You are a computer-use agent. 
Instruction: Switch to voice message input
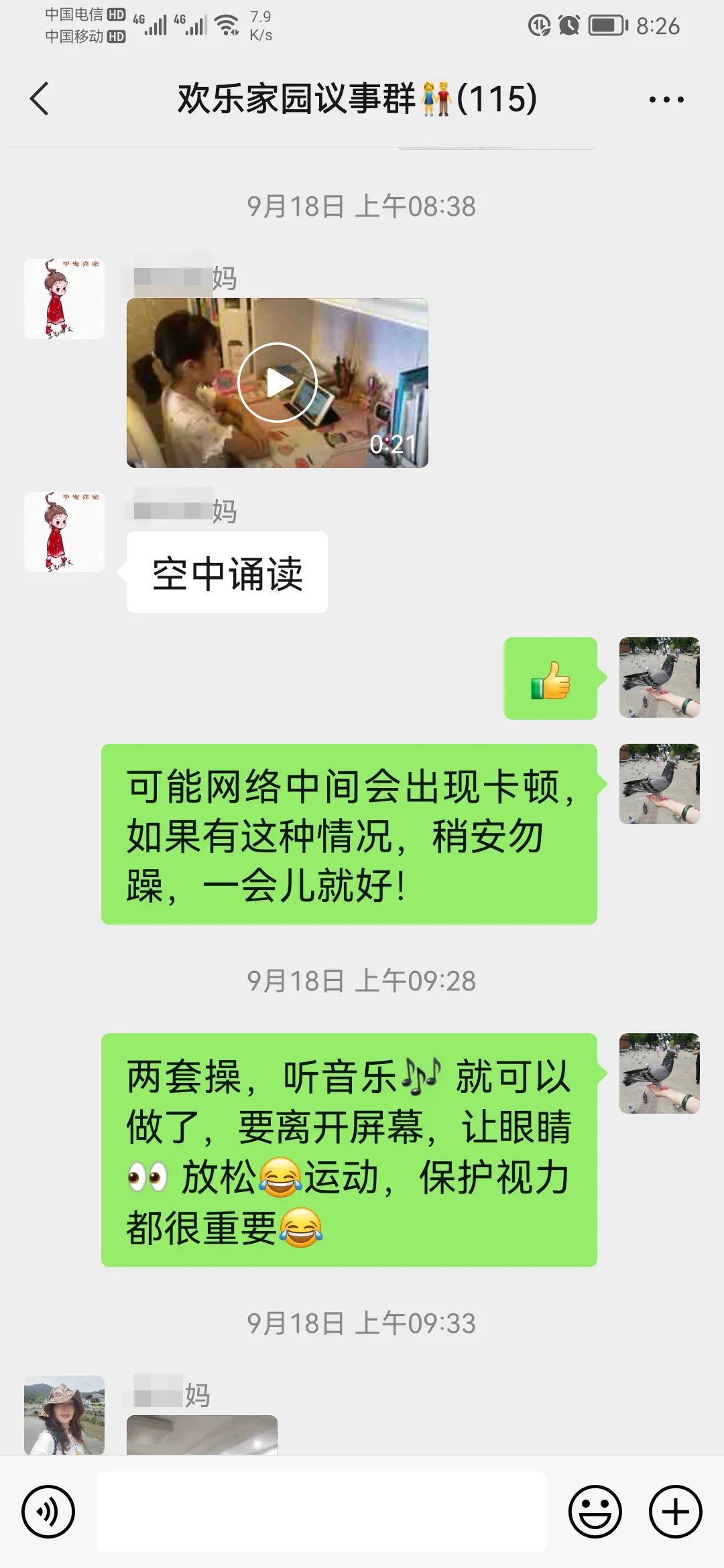(48, 1512)
